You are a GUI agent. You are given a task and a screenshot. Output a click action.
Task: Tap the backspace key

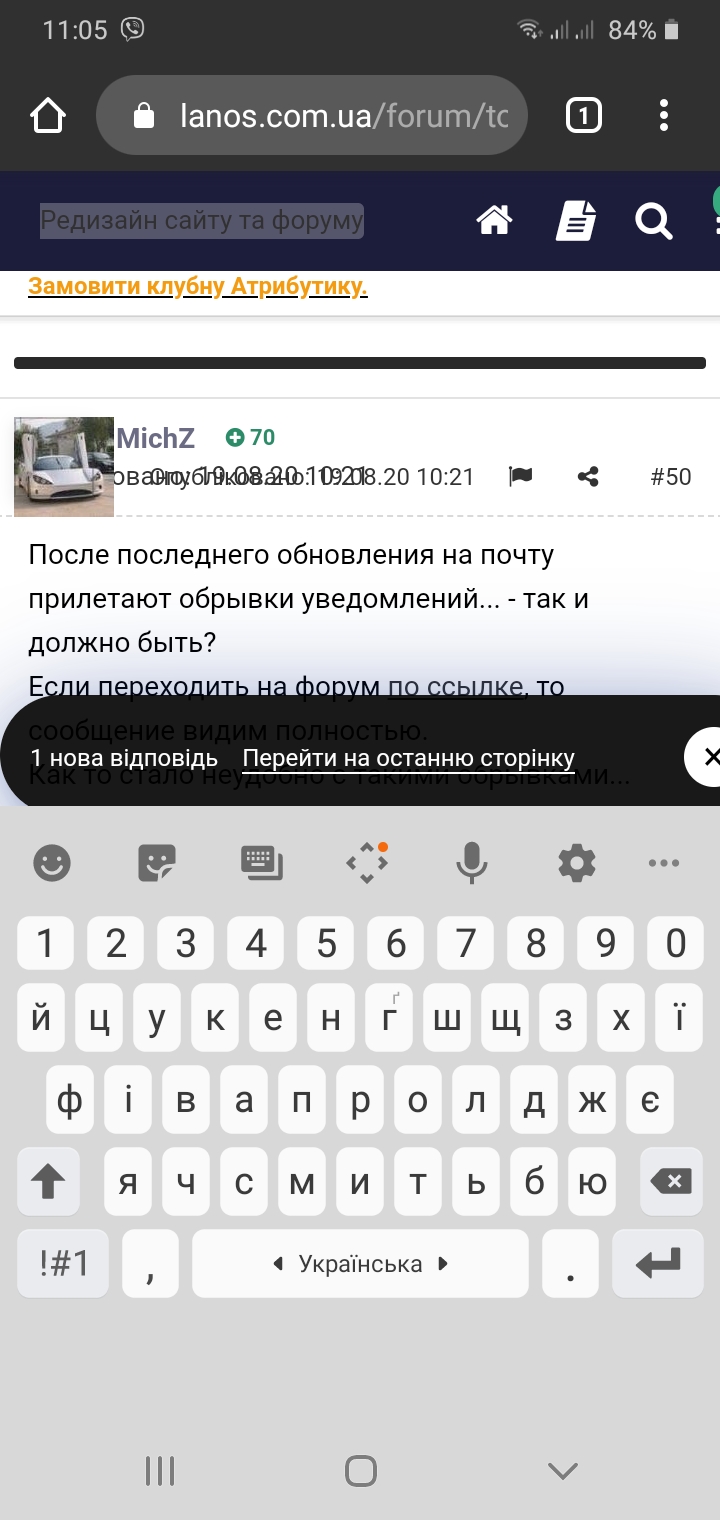(671, 1181)
